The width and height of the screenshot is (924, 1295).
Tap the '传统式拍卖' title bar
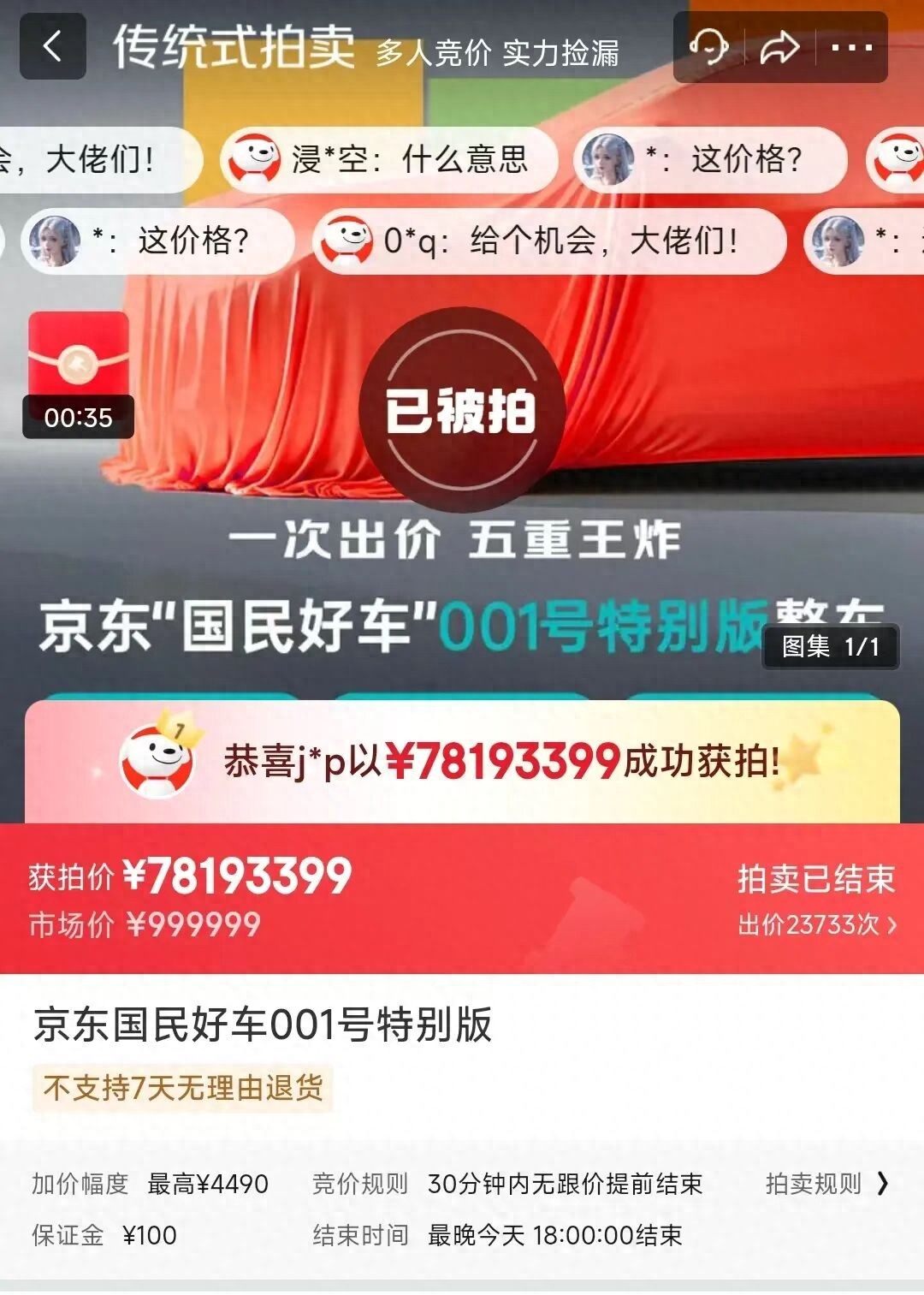click(231, 49)
